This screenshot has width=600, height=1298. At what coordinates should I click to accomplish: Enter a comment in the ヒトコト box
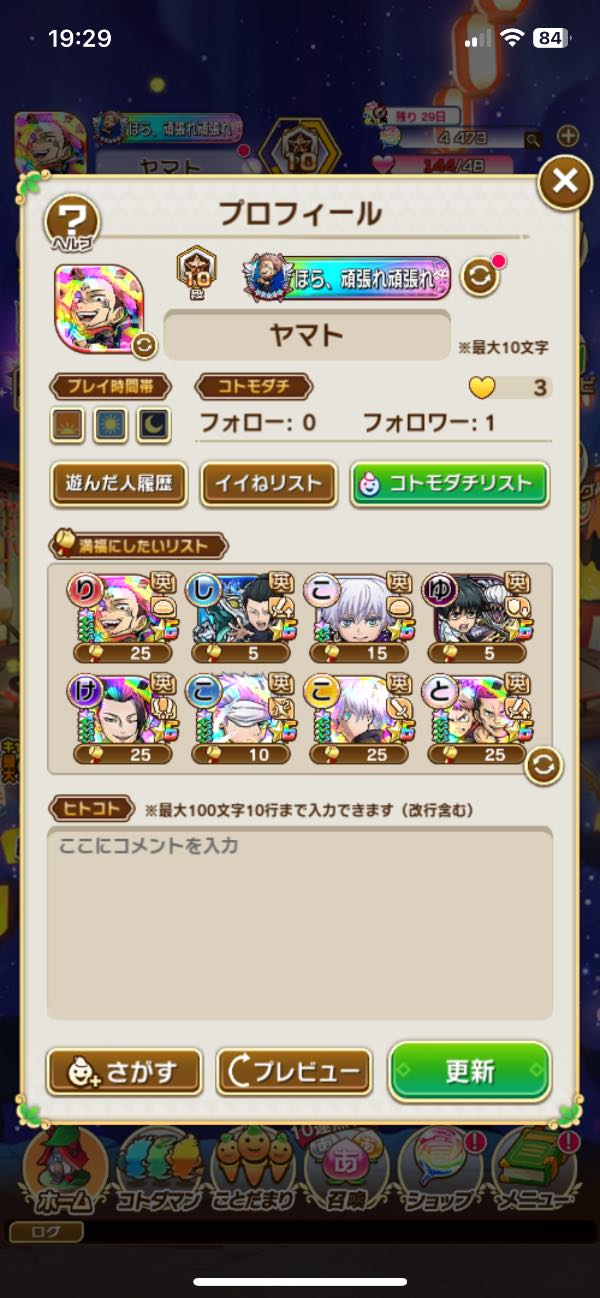pos(300,920)
